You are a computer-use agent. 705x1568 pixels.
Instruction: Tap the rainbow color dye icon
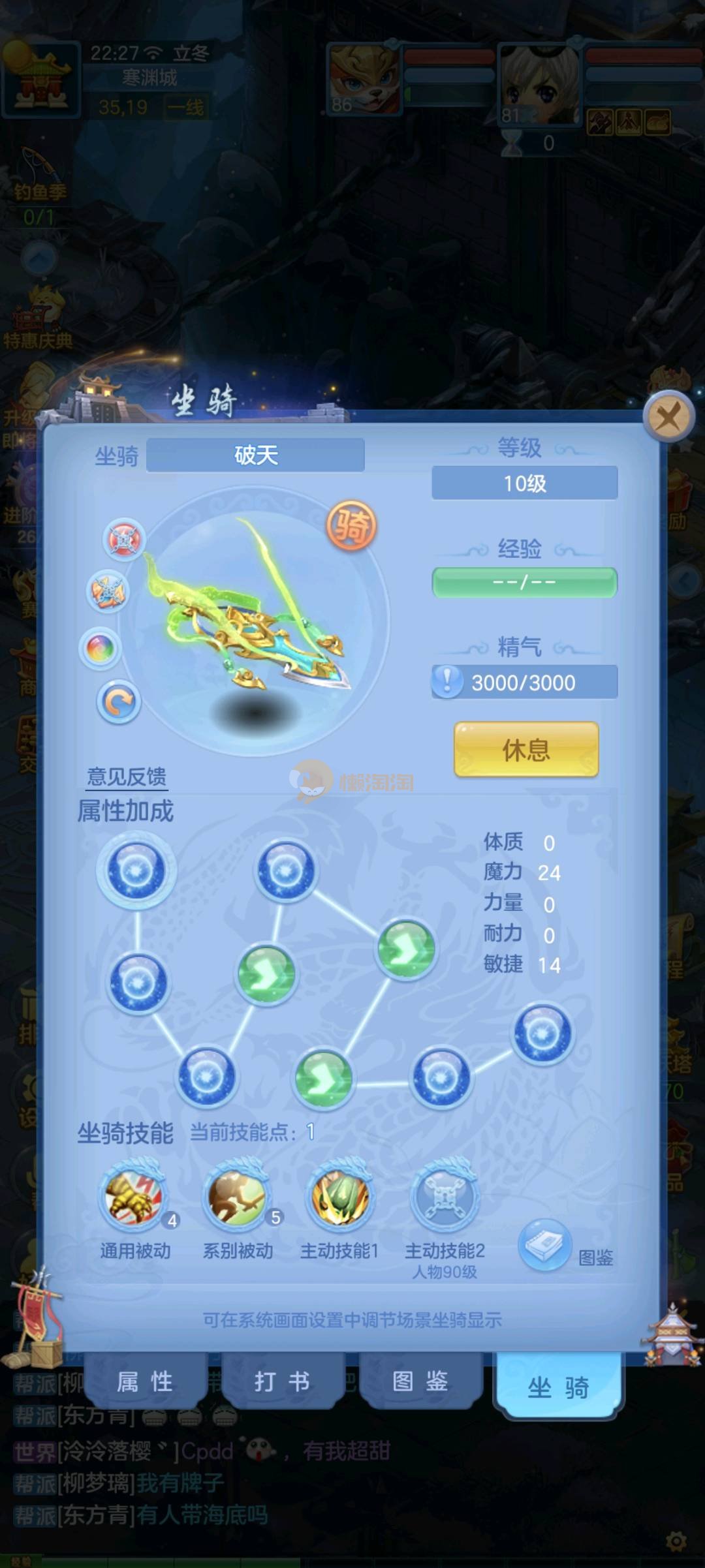pyautogui.click(x=100, y=649)
